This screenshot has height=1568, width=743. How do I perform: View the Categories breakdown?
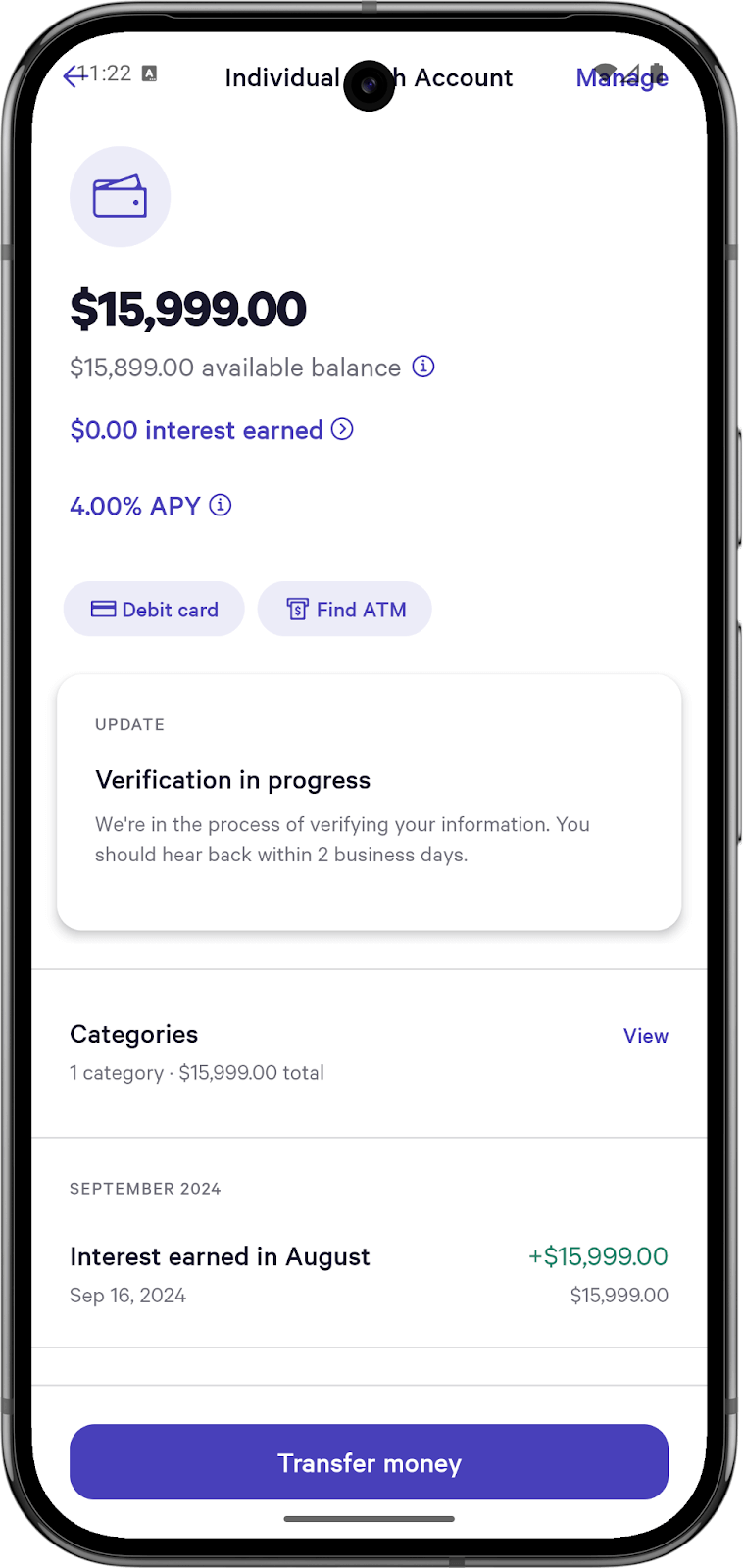pyautogui.click(x=645, y=1036)
